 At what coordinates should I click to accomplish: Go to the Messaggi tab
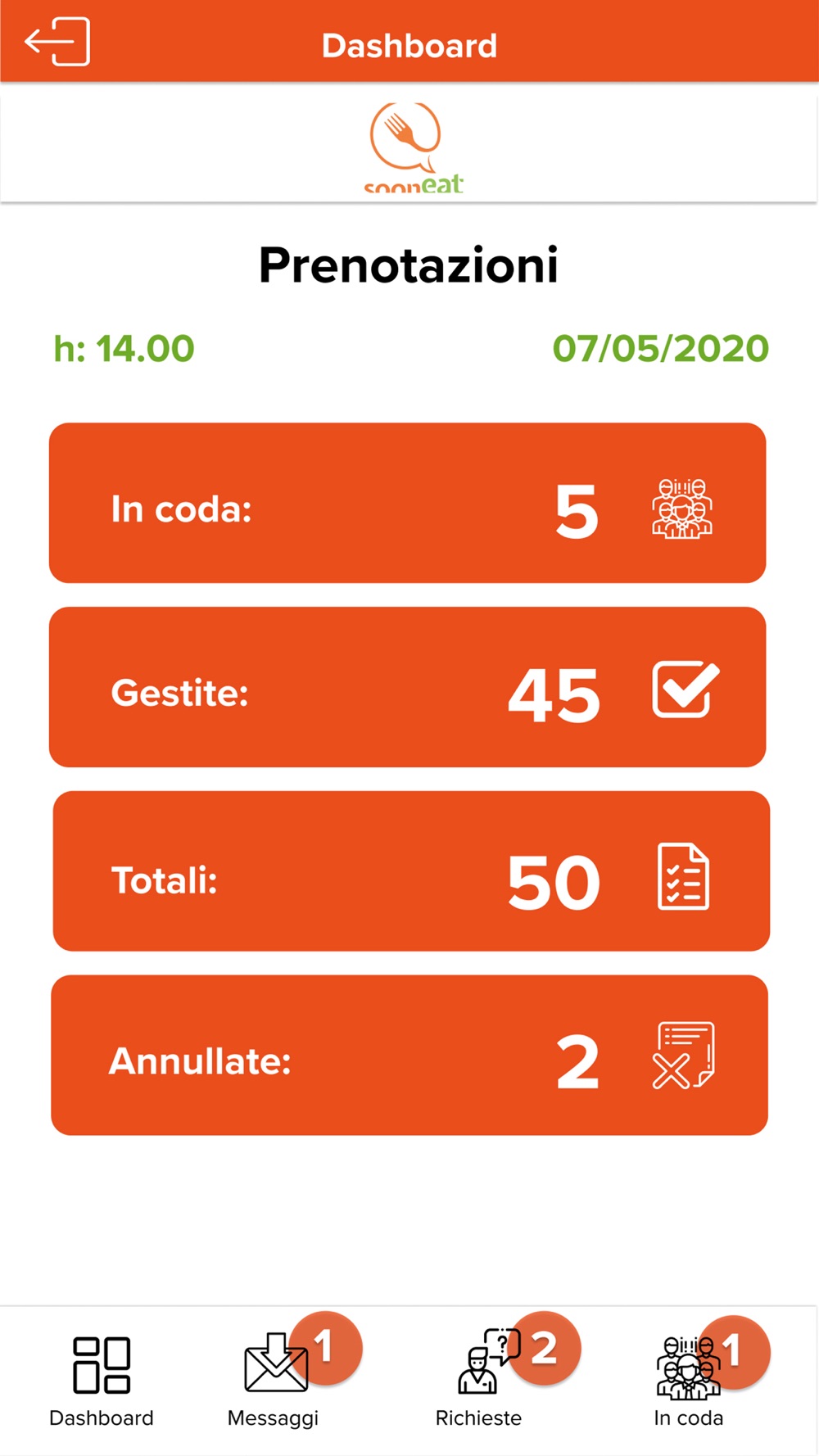pyautogui.click(x=274, y=1381)
